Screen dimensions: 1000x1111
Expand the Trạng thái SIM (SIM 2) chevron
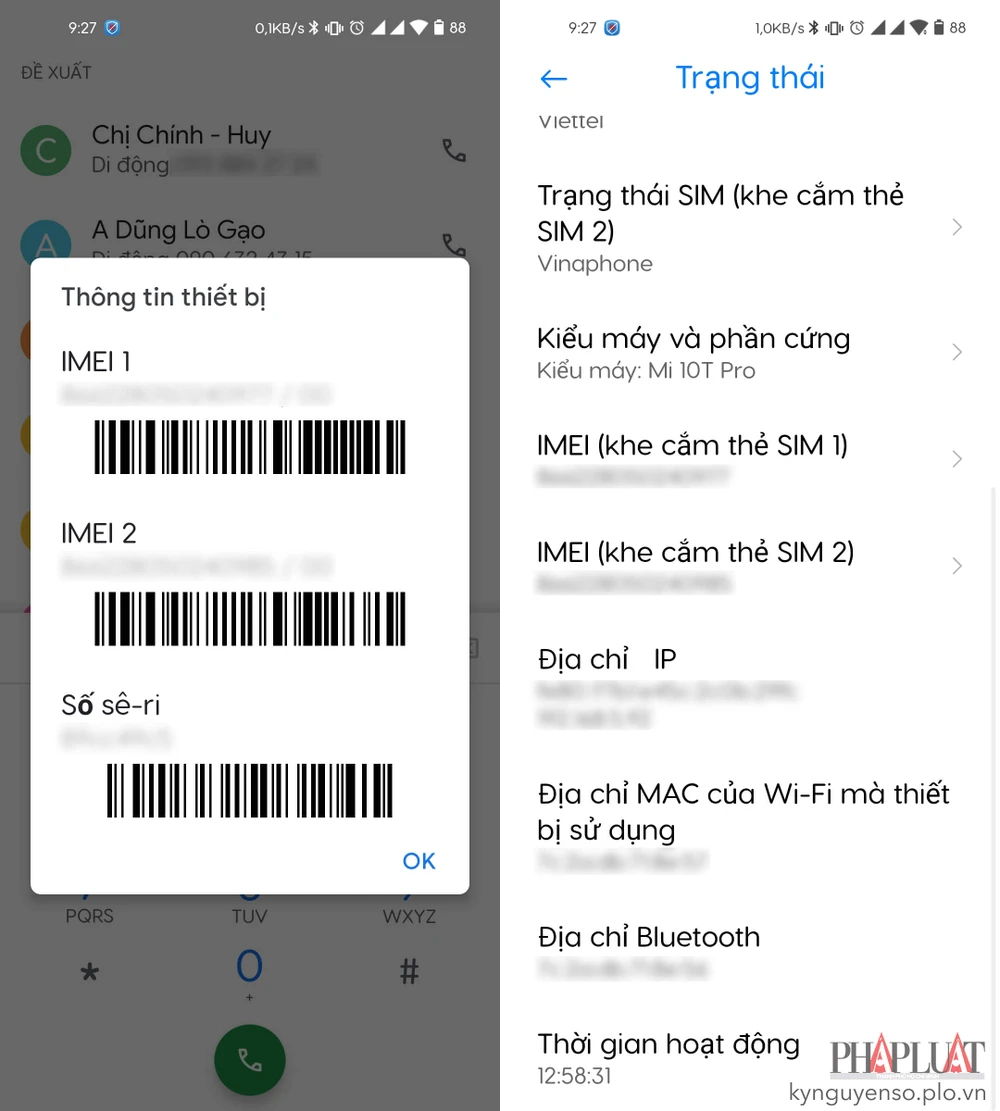[x=957, y=227]
